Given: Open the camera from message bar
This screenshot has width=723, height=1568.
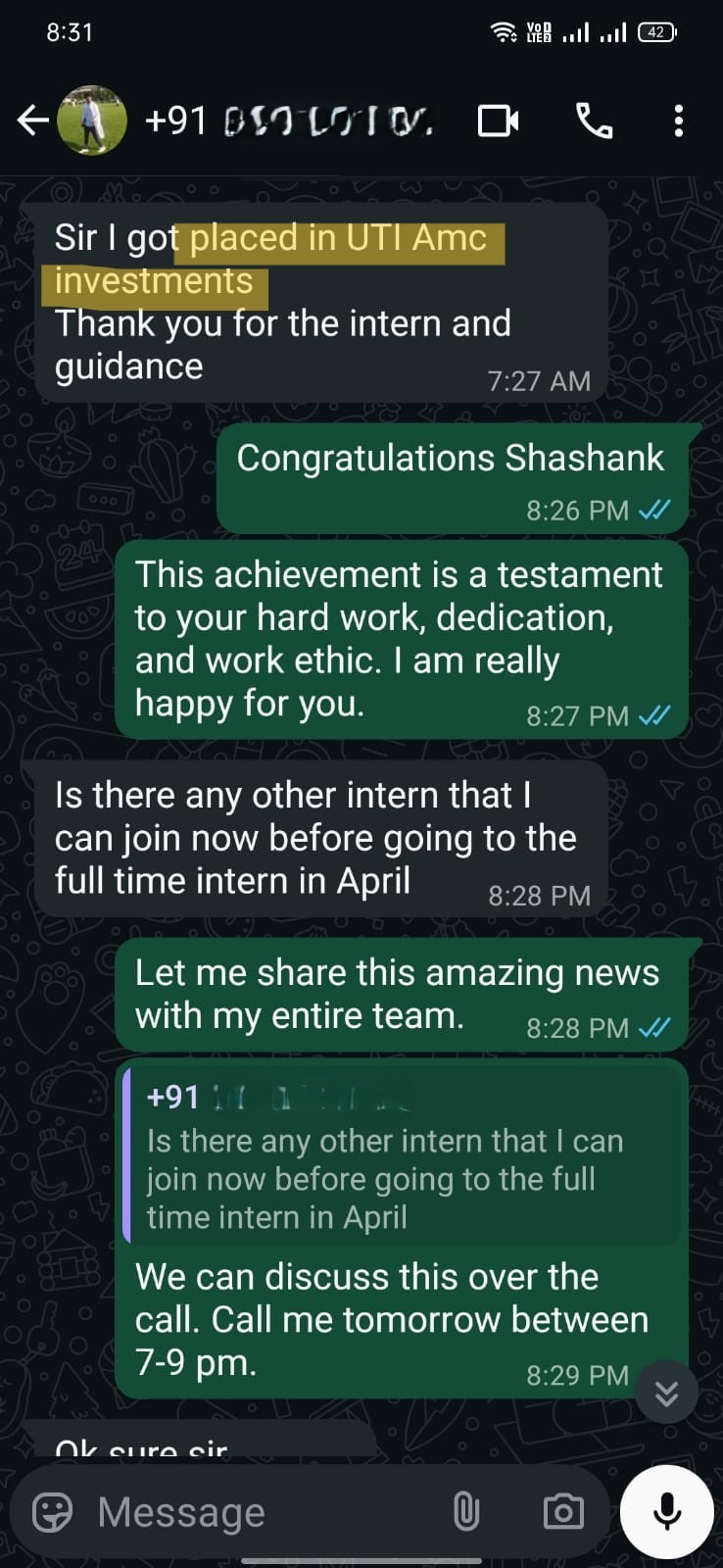Looking at the screenshot, I should tap(563, 1512).
